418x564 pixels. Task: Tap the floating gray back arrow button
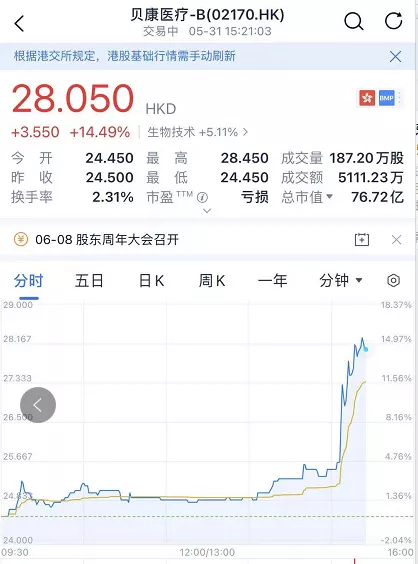click(38, 405)
